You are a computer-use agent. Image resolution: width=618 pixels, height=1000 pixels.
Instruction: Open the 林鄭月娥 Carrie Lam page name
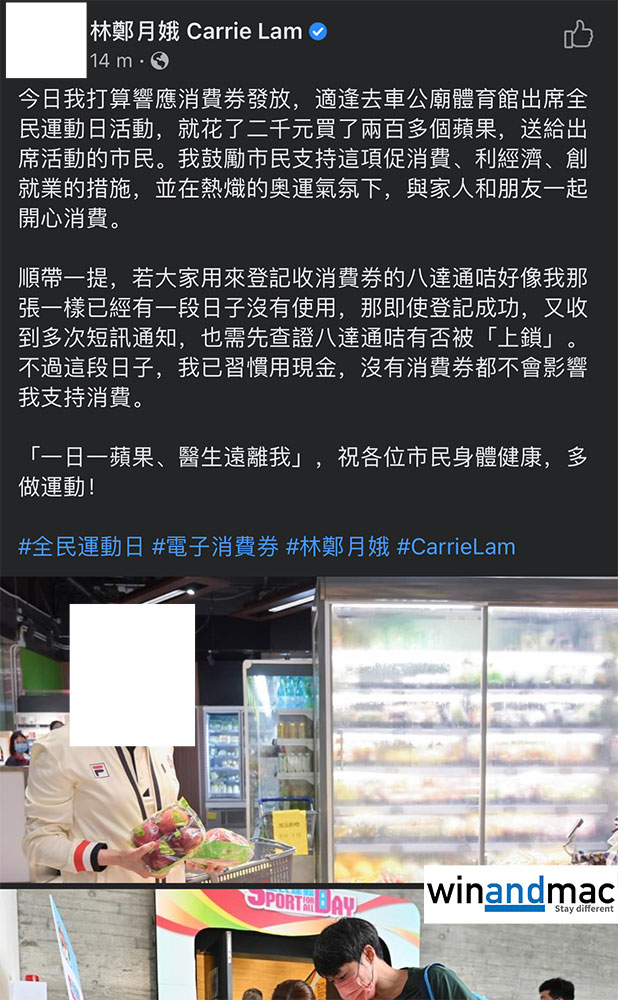click(196, 31)
